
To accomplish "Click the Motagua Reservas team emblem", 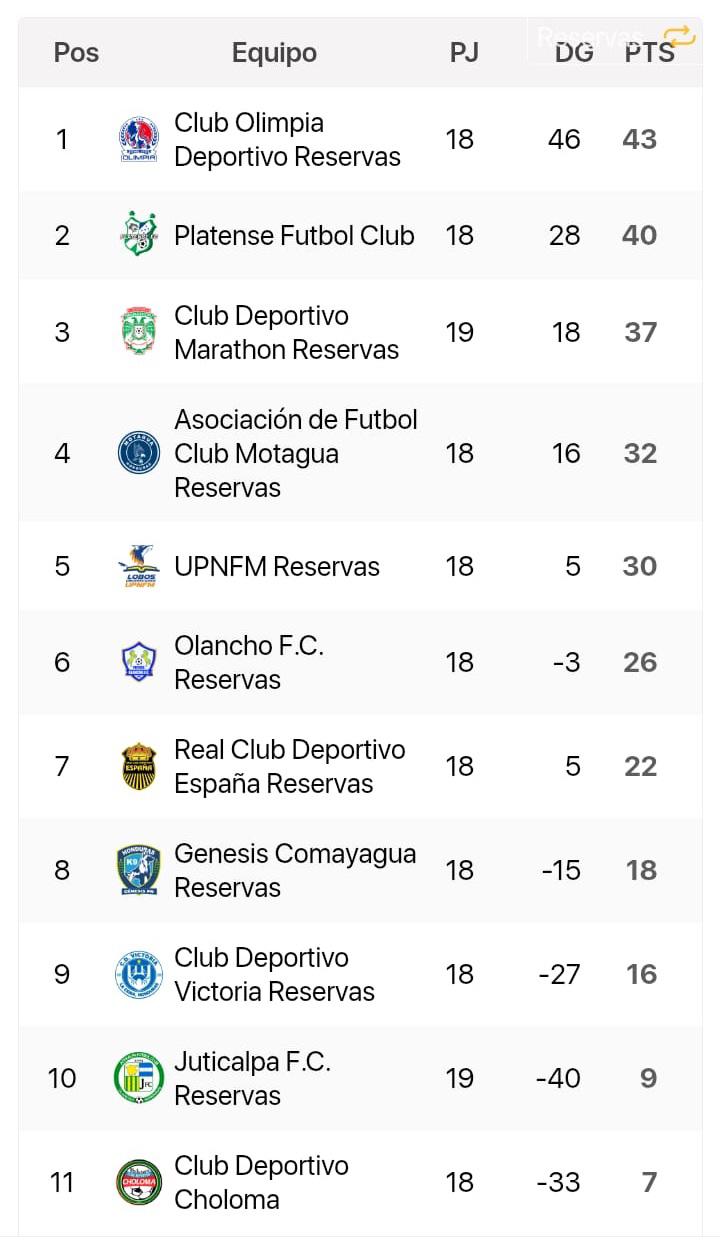I will tap(138, 452).
